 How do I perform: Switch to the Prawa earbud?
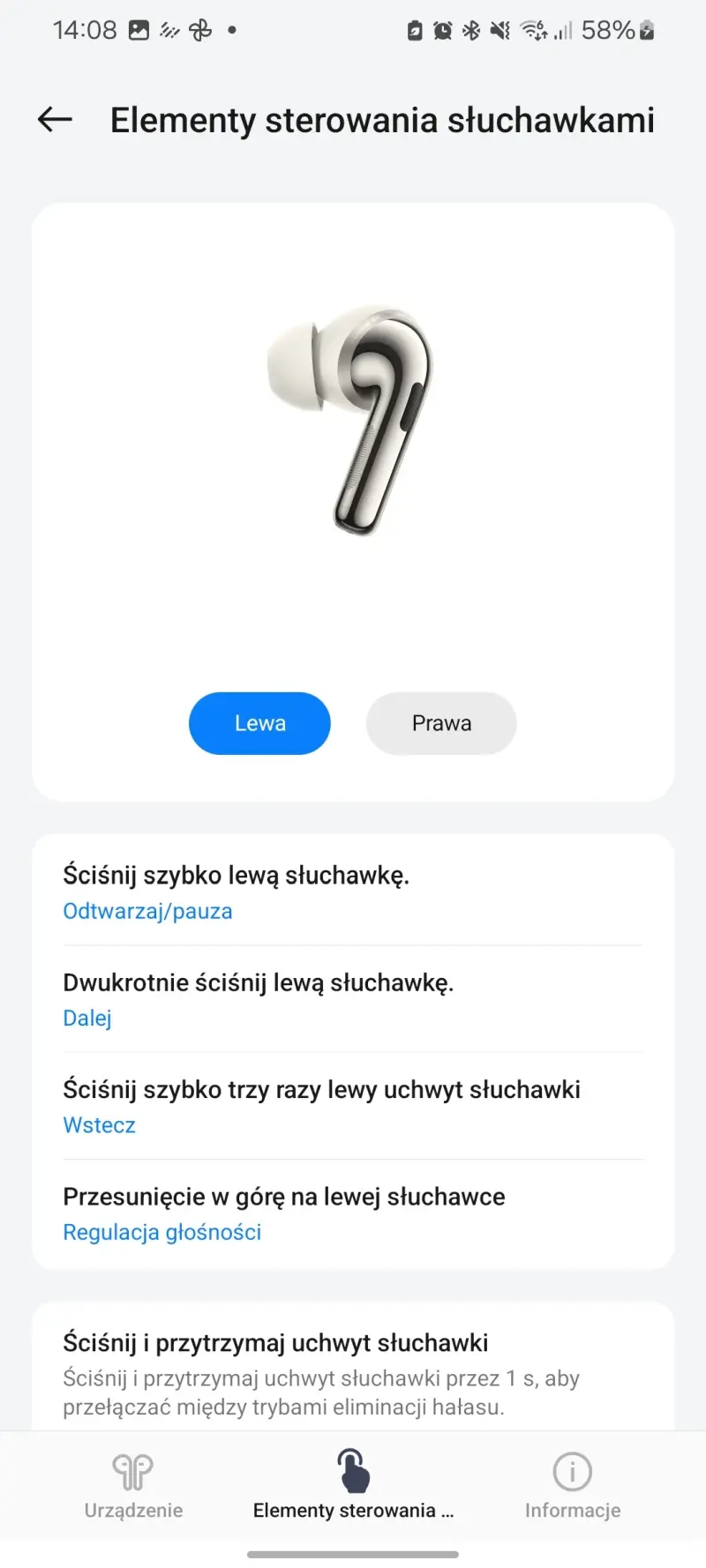pos(441,723)
